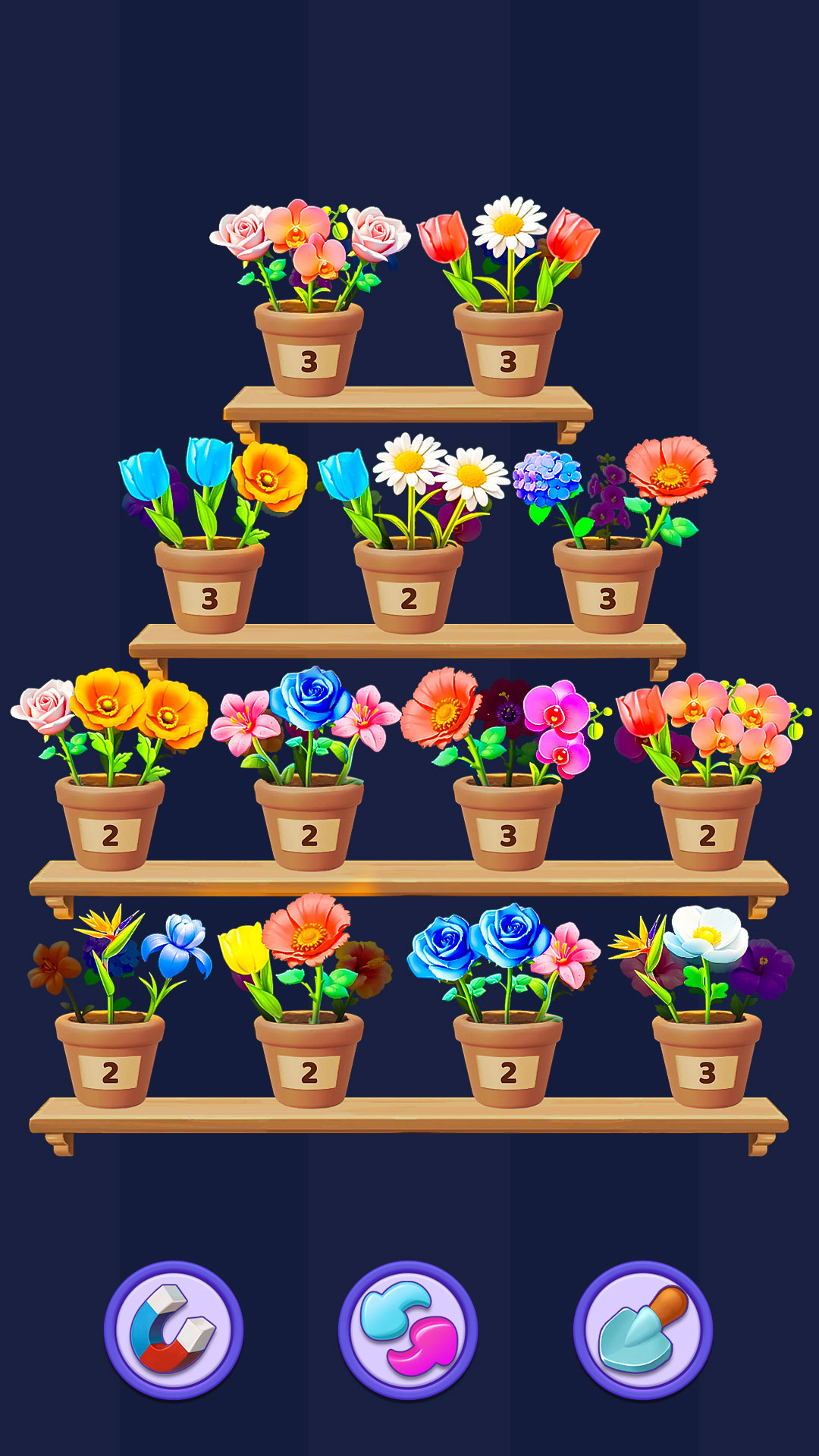
Task: Pick pot with two blue roses and pink lily
Action: pyautogui.click(x=508, y=1060)
